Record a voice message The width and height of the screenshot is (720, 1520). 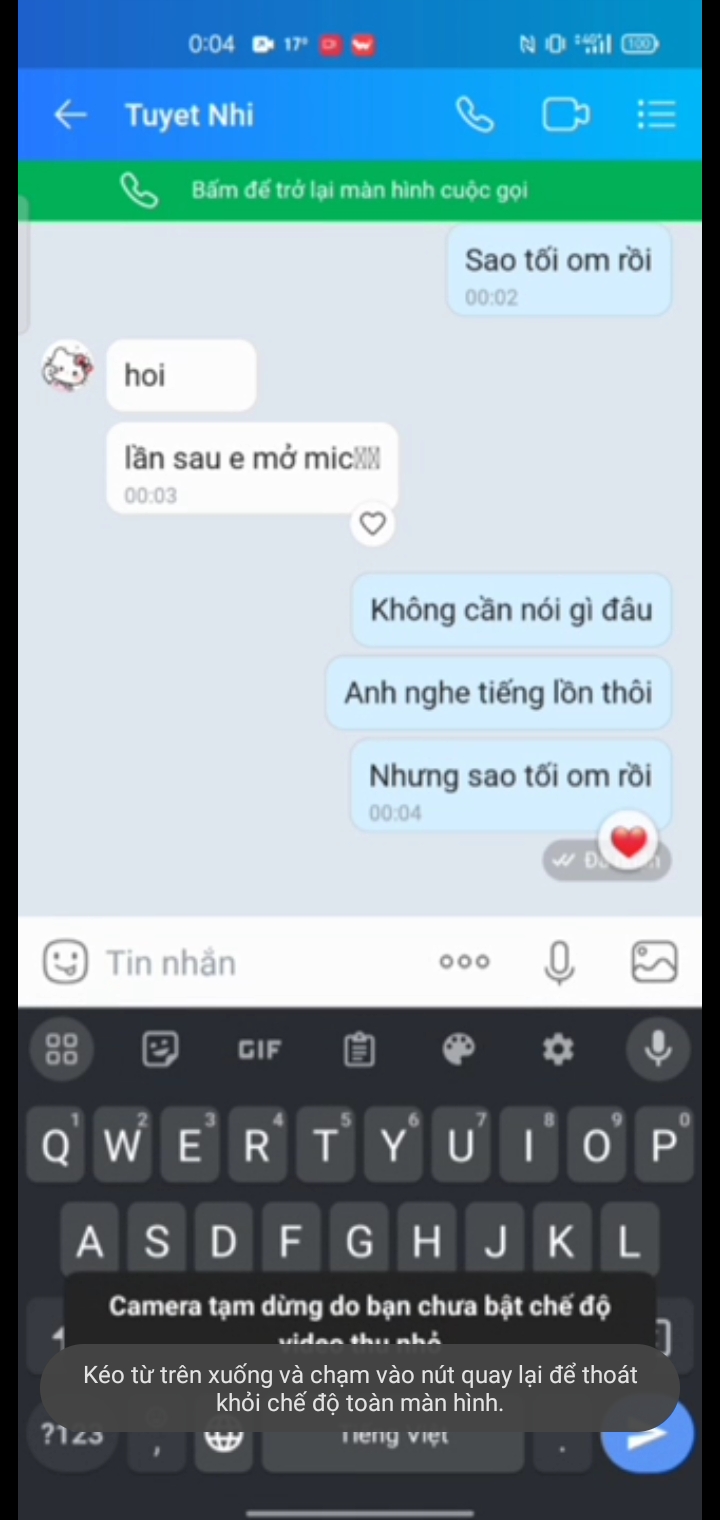coord(560,962)
